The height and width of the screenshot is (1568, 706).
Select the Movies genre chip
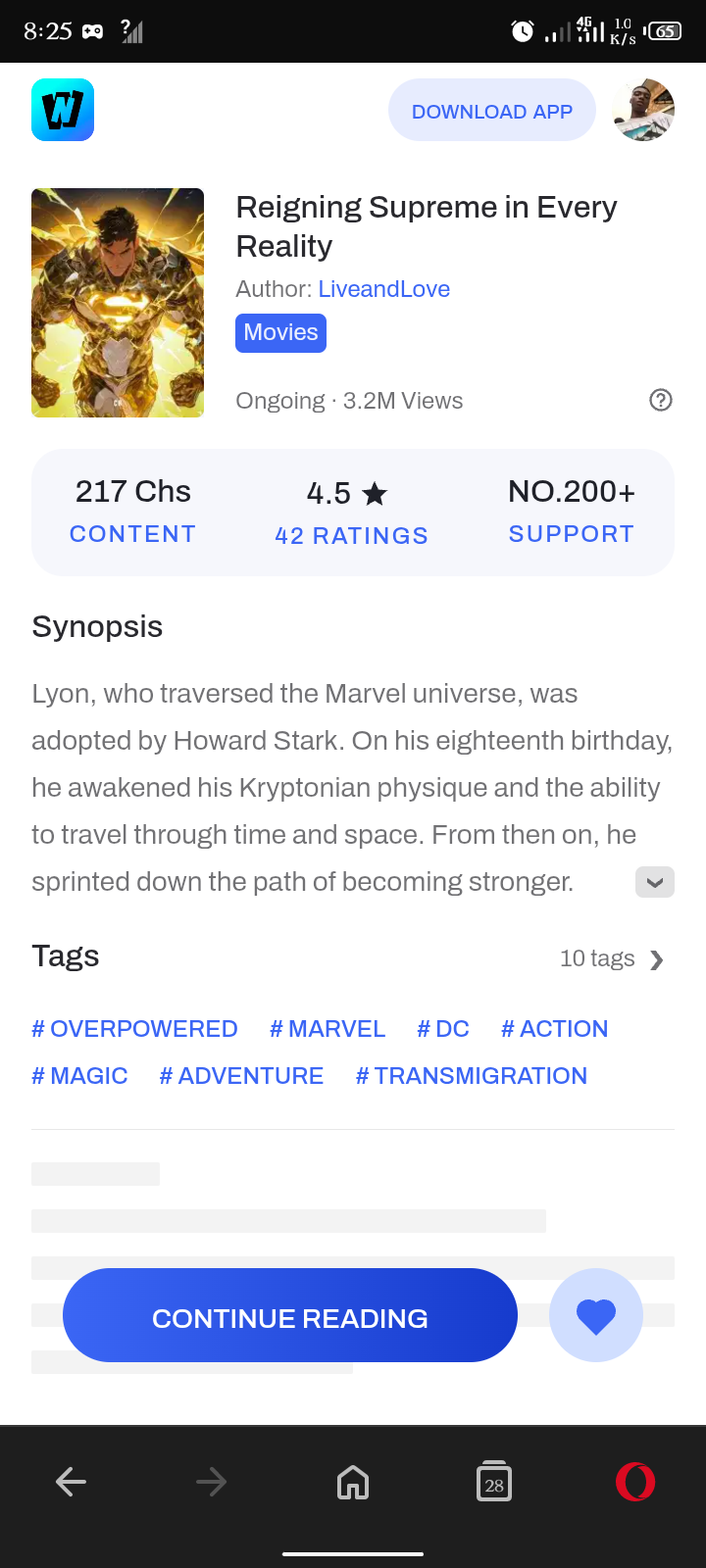click(280, 332)
